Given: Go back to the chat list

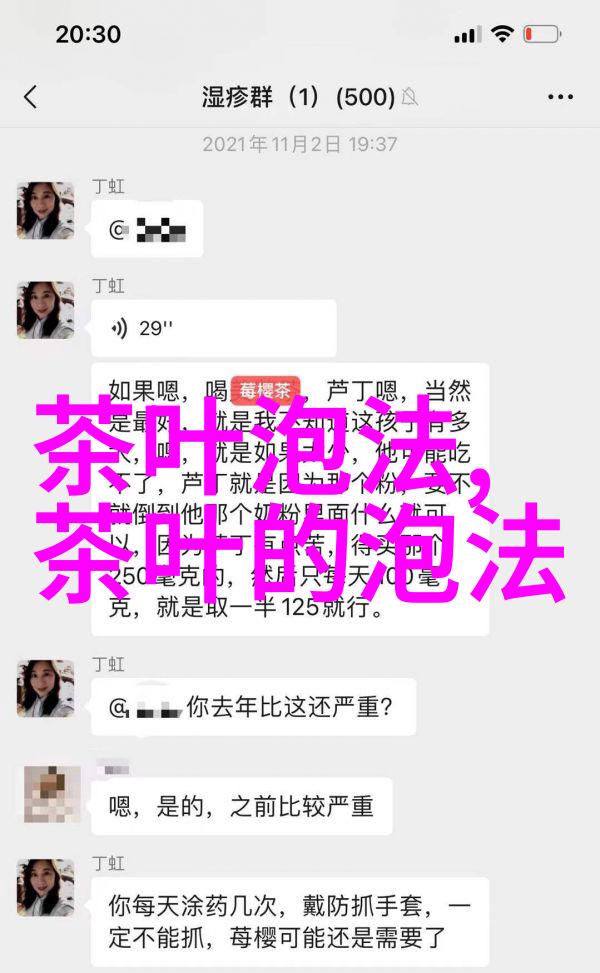Looking at the screenshot, I should (30, 97).
